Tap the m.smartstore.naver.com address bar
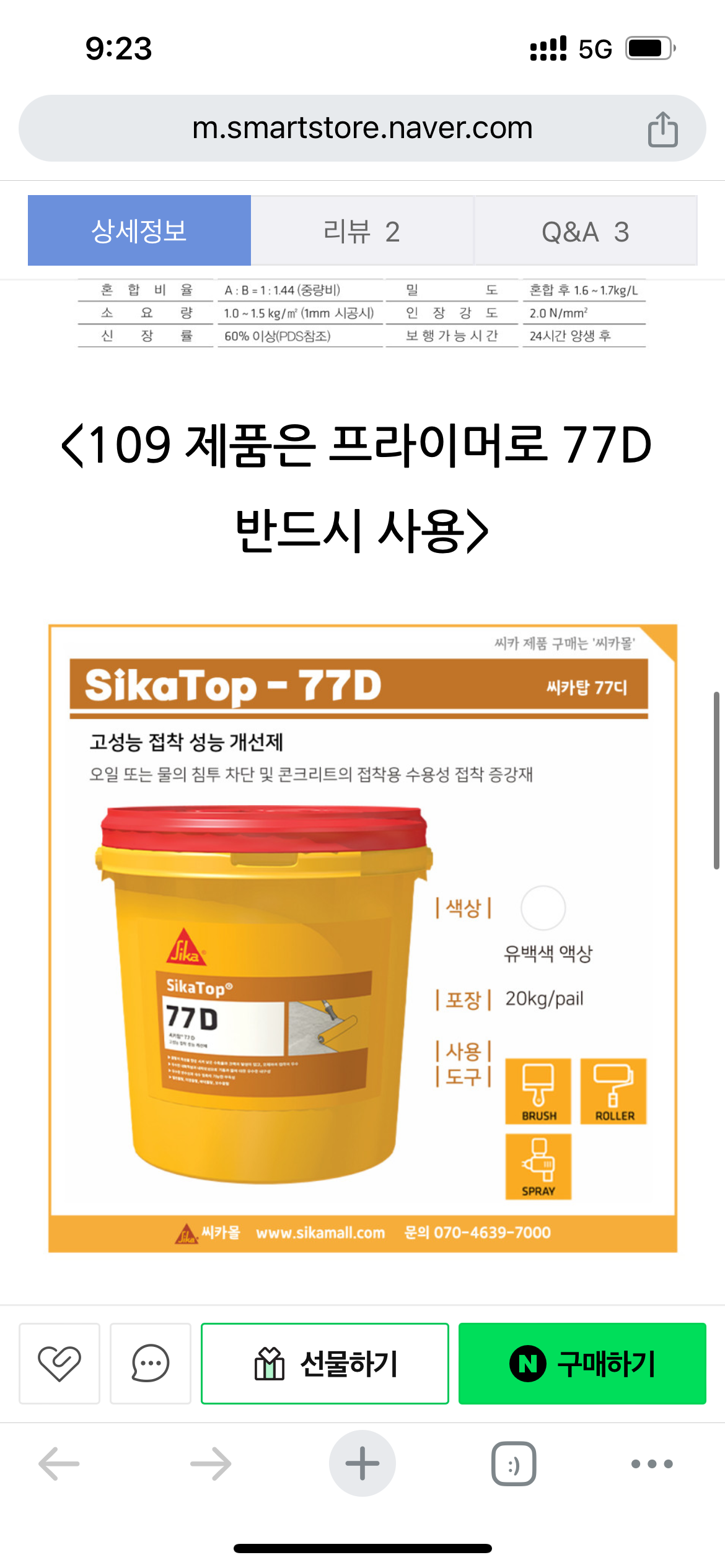Viewport: 725px width, 1568px height. (362, 128)
